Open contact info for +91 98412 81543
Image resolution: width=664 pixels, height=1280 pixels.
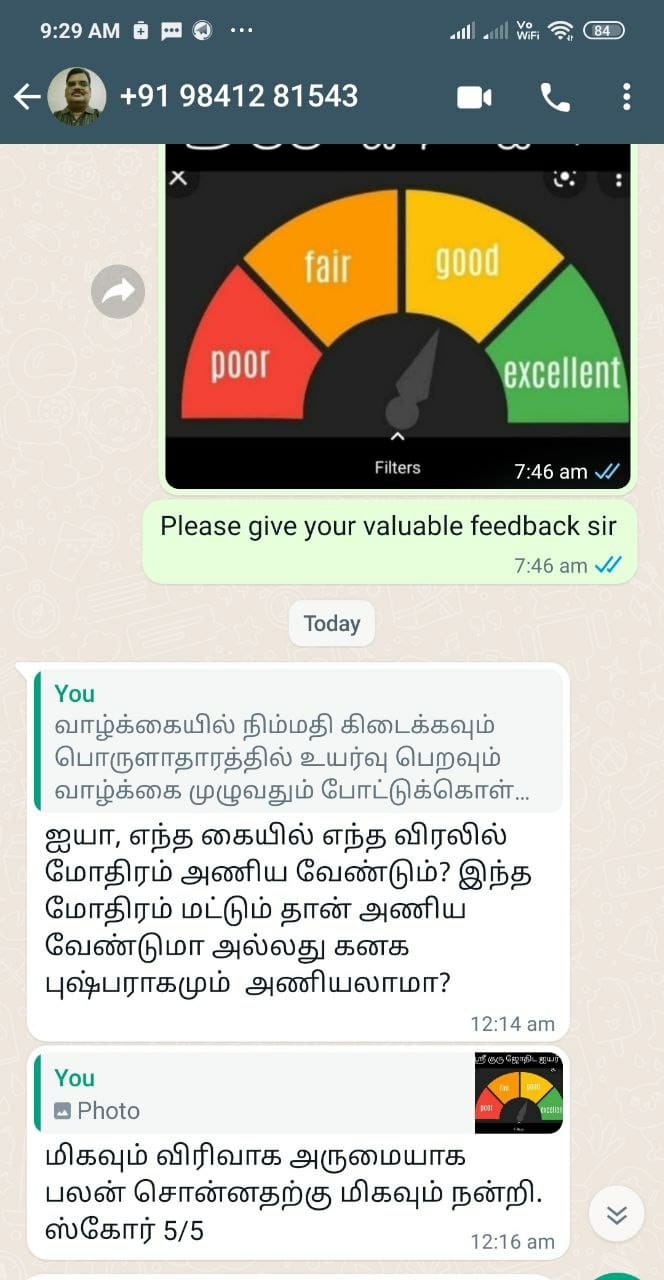tap(238, 96)
